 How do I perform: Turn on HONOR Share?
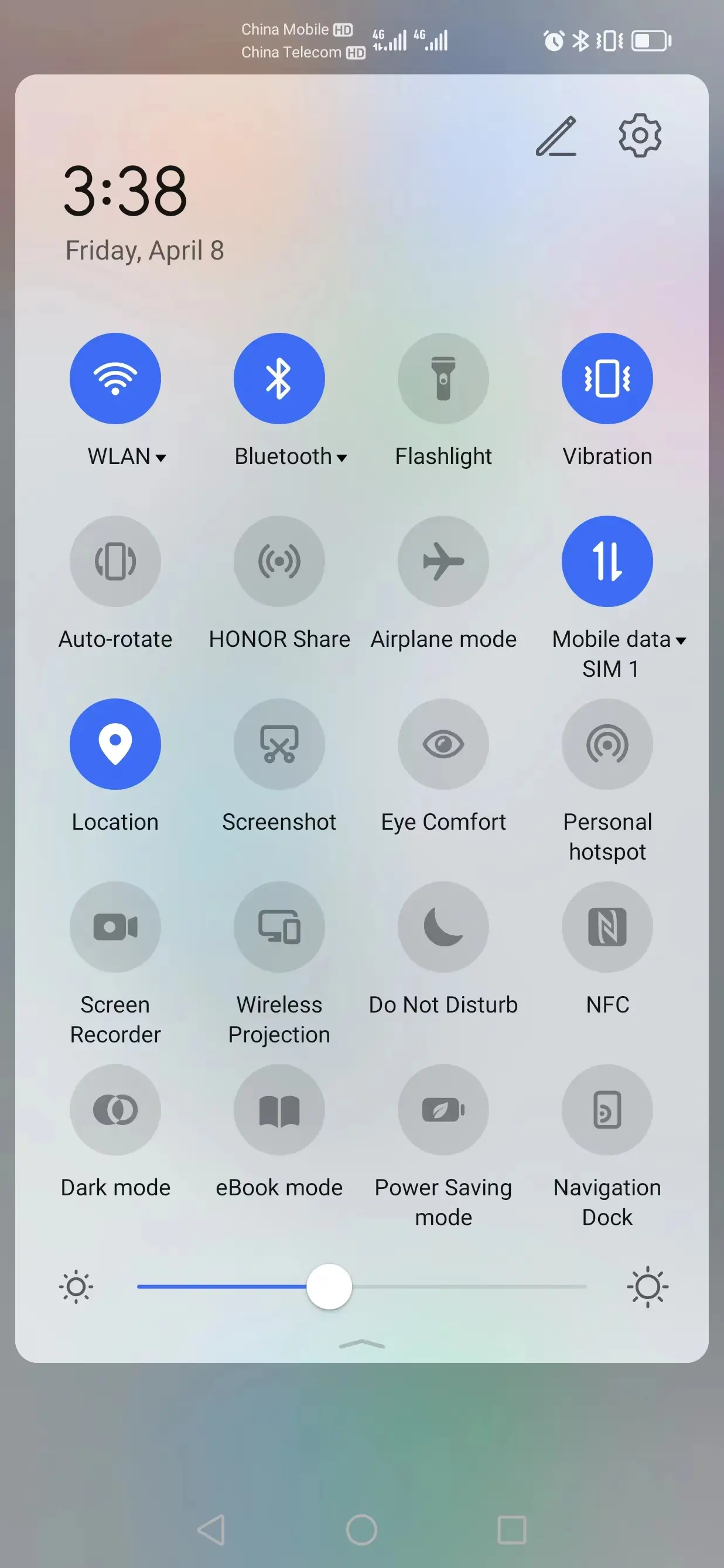tap(279, 561)
